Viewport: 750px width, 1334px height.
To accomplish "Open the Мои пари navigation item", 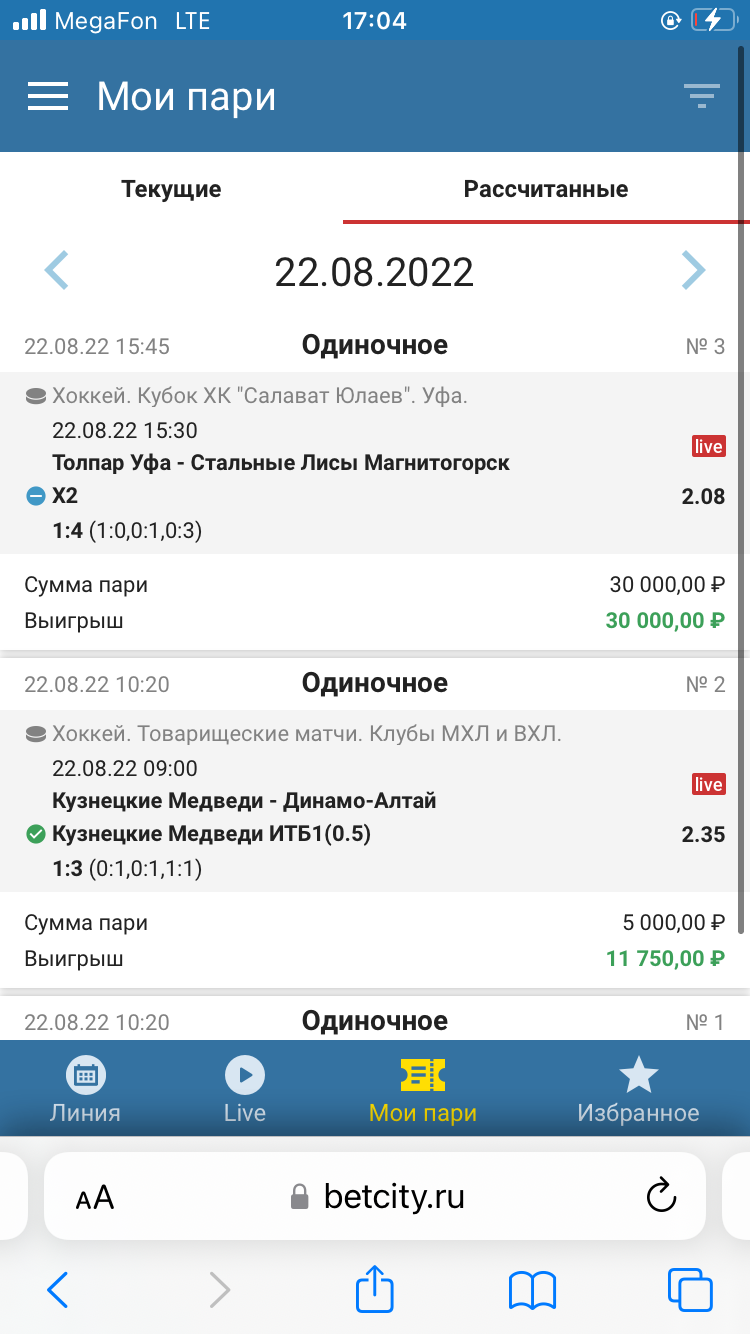I will click(x=423, y=1091).
